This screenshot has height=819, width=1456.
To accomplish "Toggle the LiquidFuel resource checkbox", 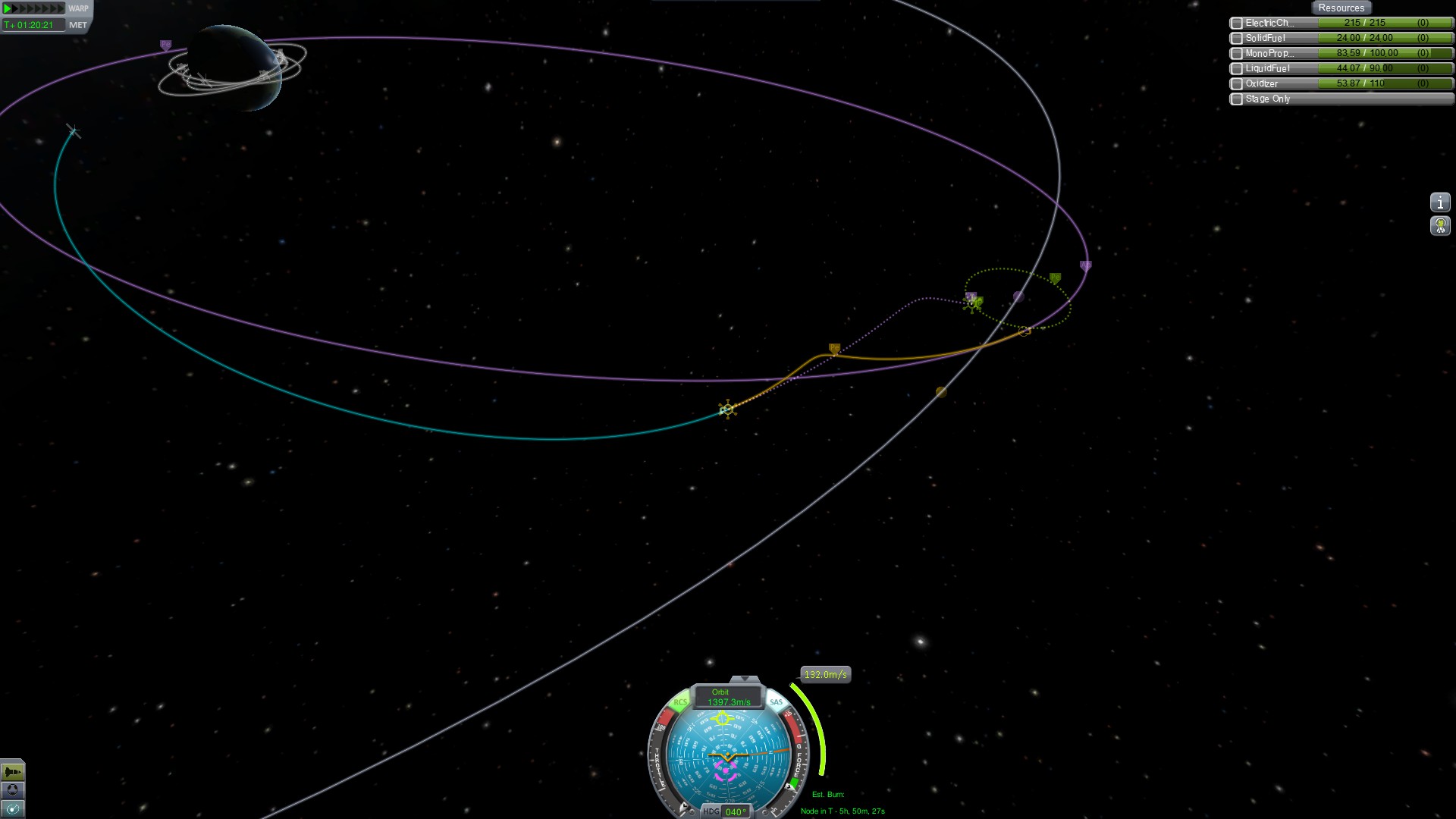I will tap(1237, 69).
